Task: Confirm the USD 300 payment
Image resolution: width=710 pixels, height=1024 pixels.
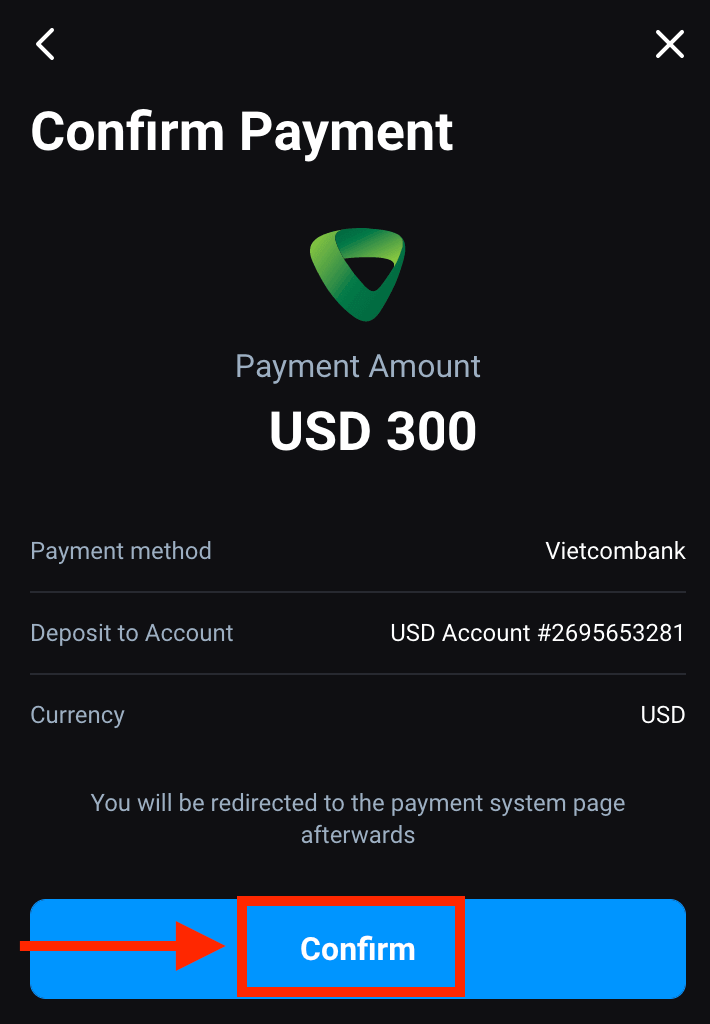Action: (x=357, y=948)
